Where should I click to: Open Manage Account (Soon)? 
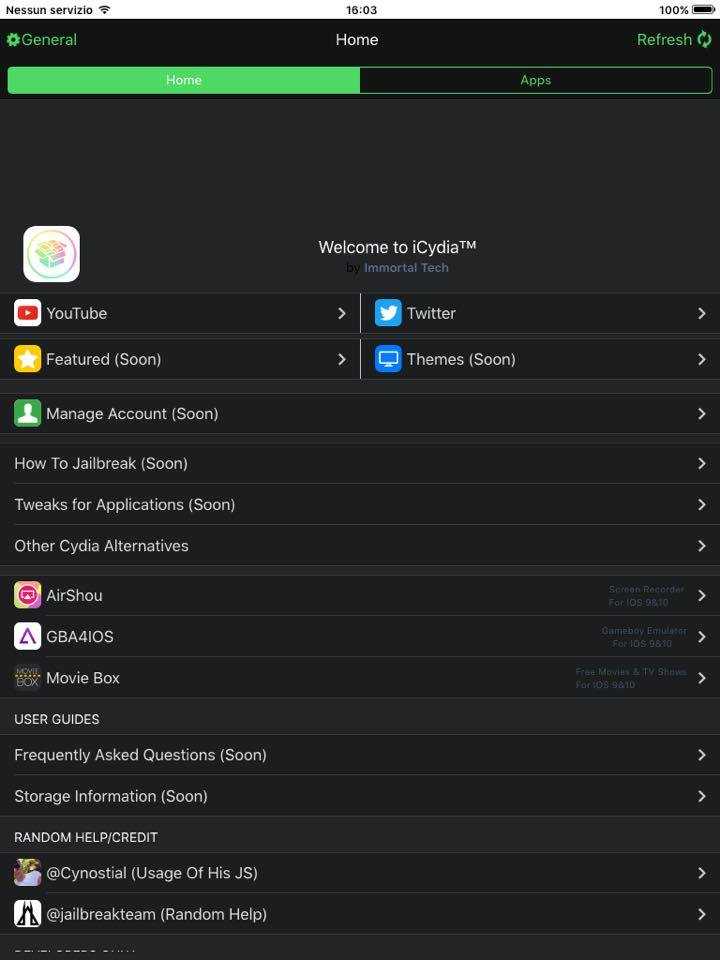tap(360, 413)
